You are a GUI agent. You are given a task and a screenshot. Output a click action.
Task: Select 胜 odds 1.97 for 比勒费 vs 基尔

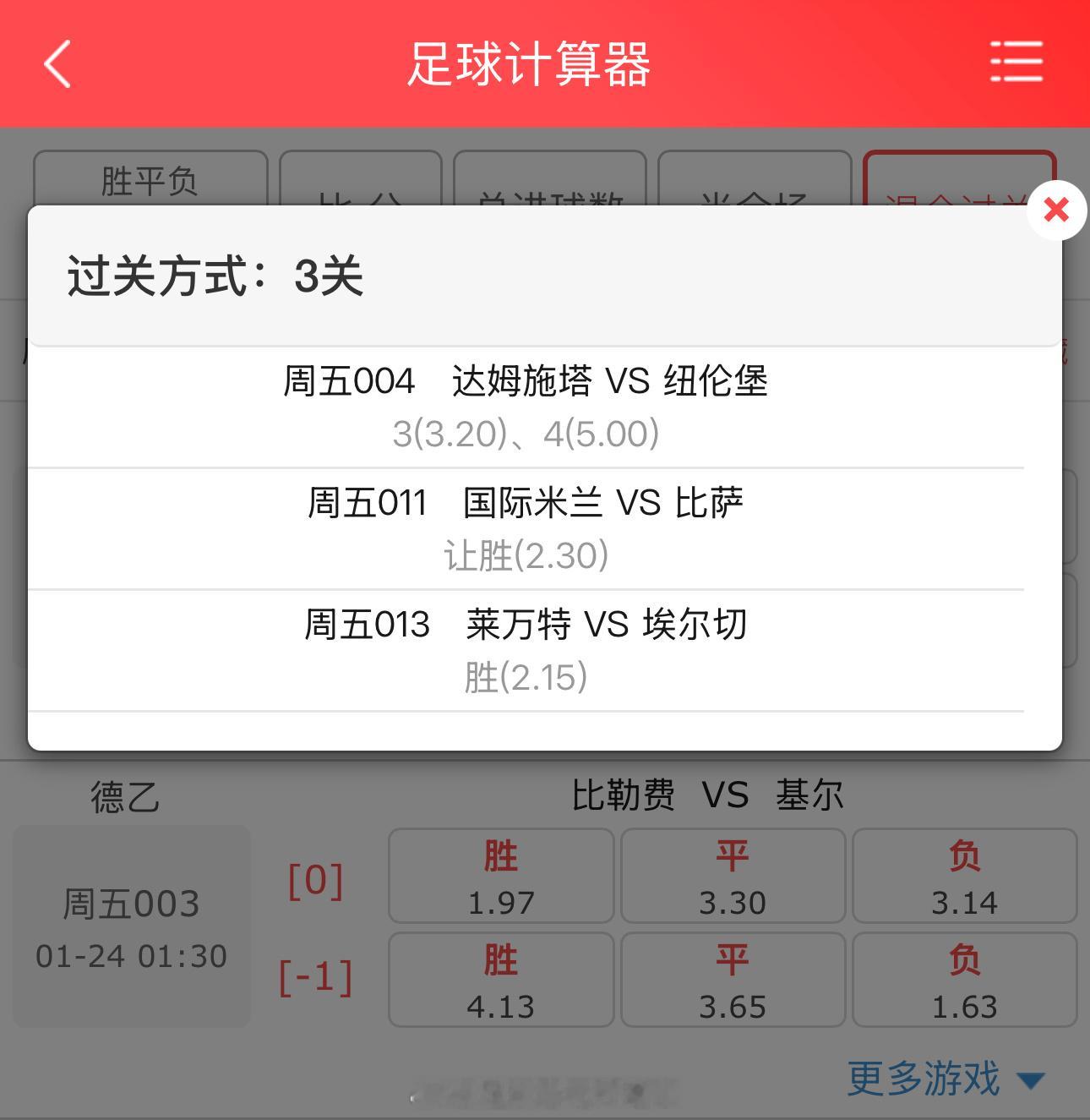pos(500,877)
